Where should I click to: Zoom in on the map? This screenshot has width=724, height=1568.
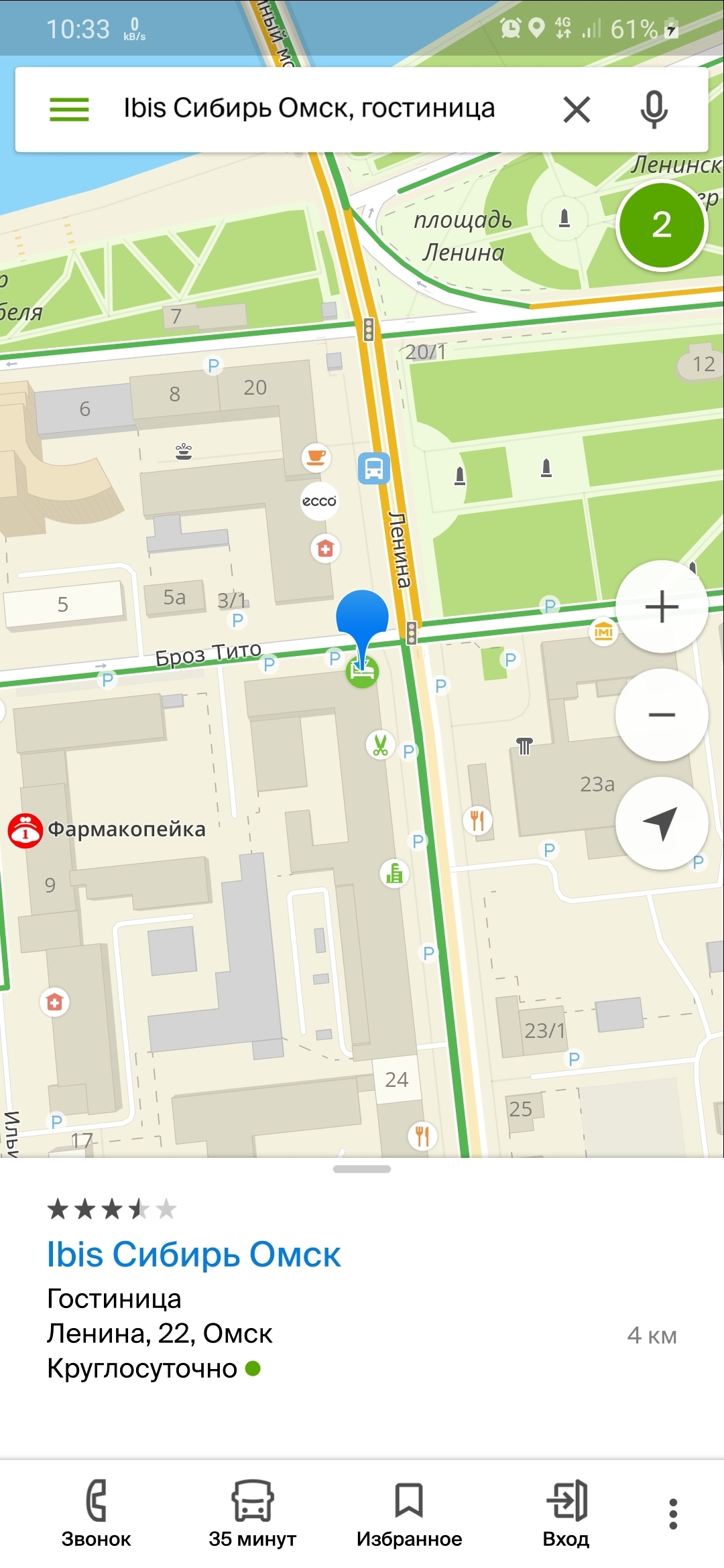point(662,606)
